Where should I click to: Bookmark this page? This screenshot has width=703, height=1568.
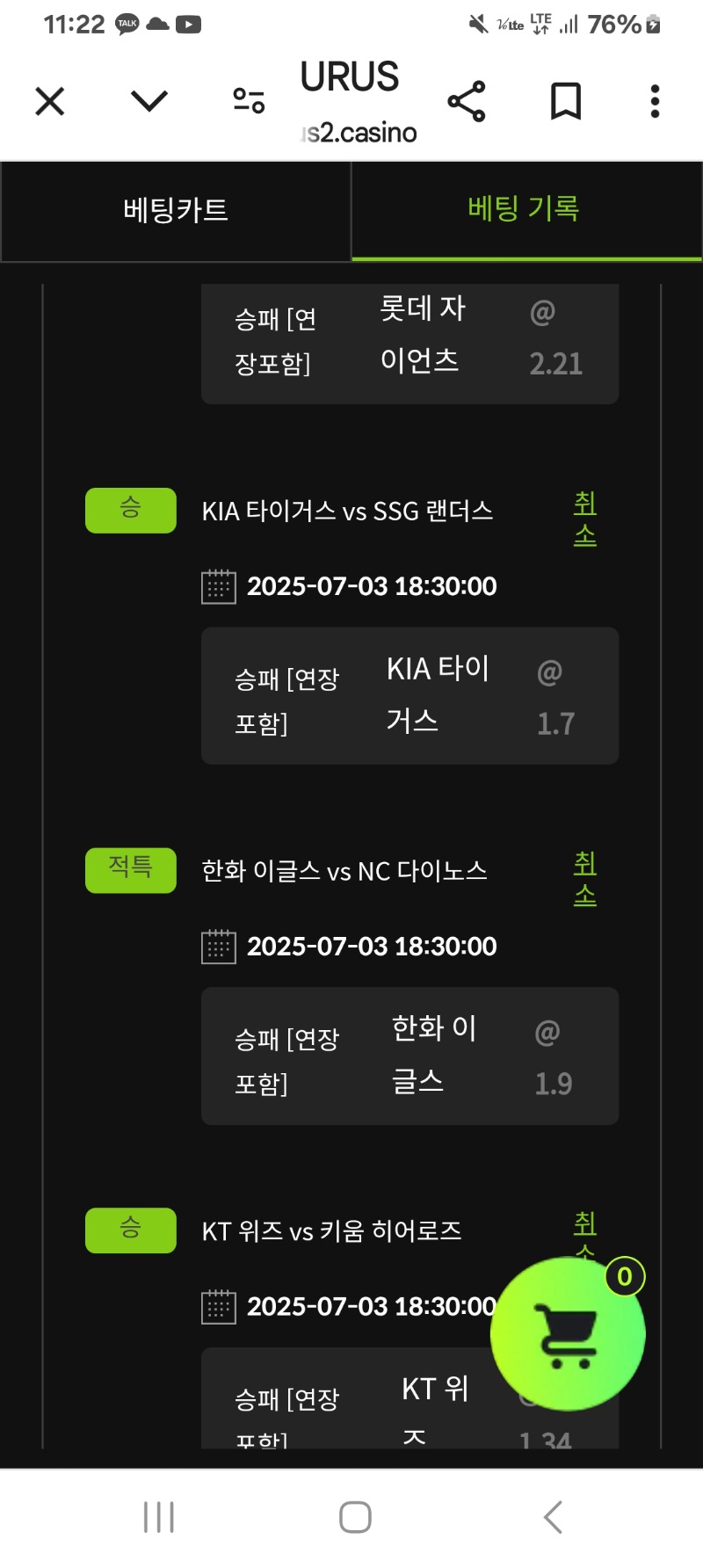(x=566, y=101)
